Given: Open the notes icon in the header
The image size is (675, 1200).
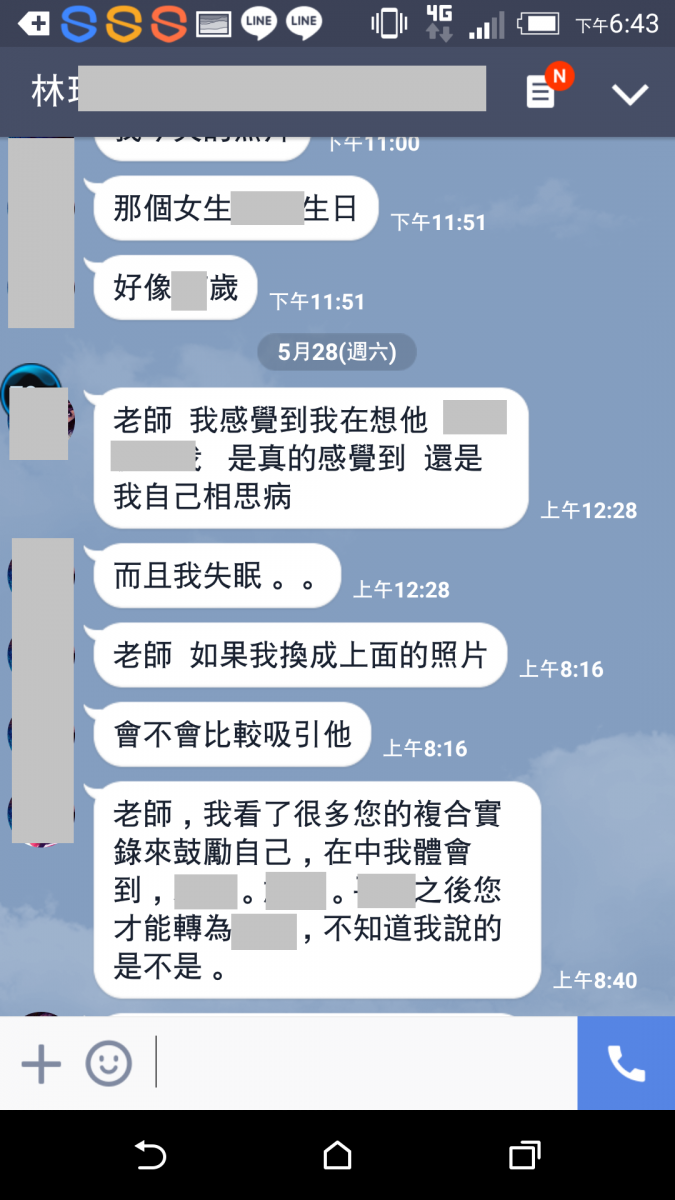Looking at the screenshot, I should 541,93.
